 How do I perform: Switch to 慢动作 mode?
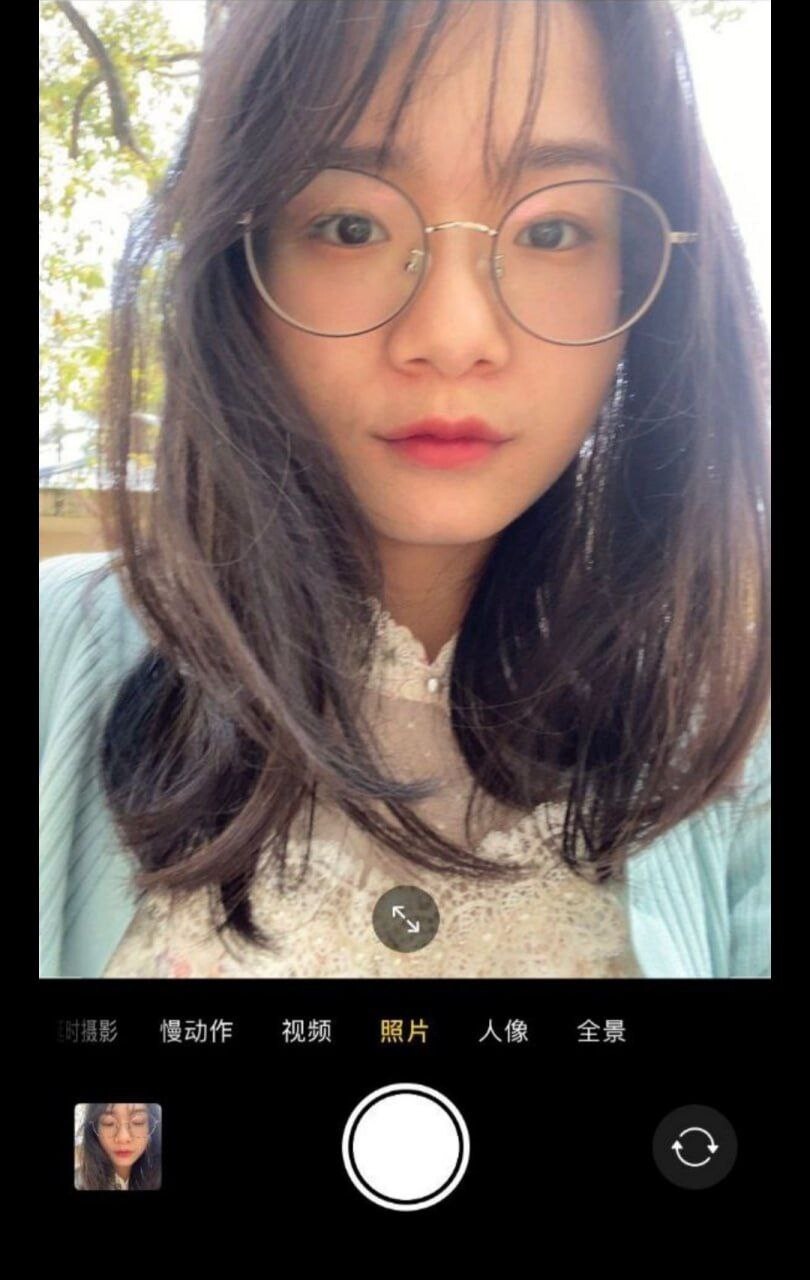197,1031
